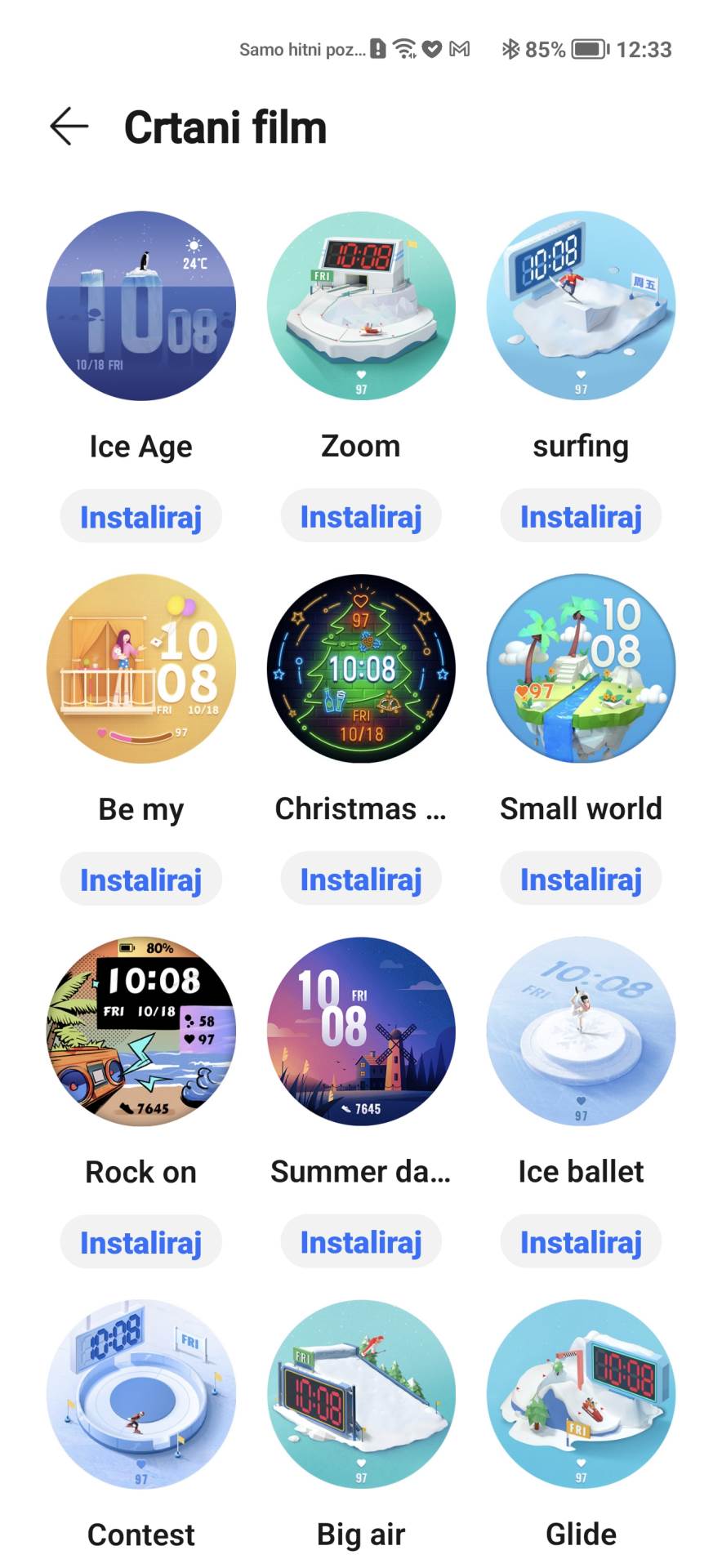
Task: Install the Summer da... watch face
Action: coord(361,1242)
